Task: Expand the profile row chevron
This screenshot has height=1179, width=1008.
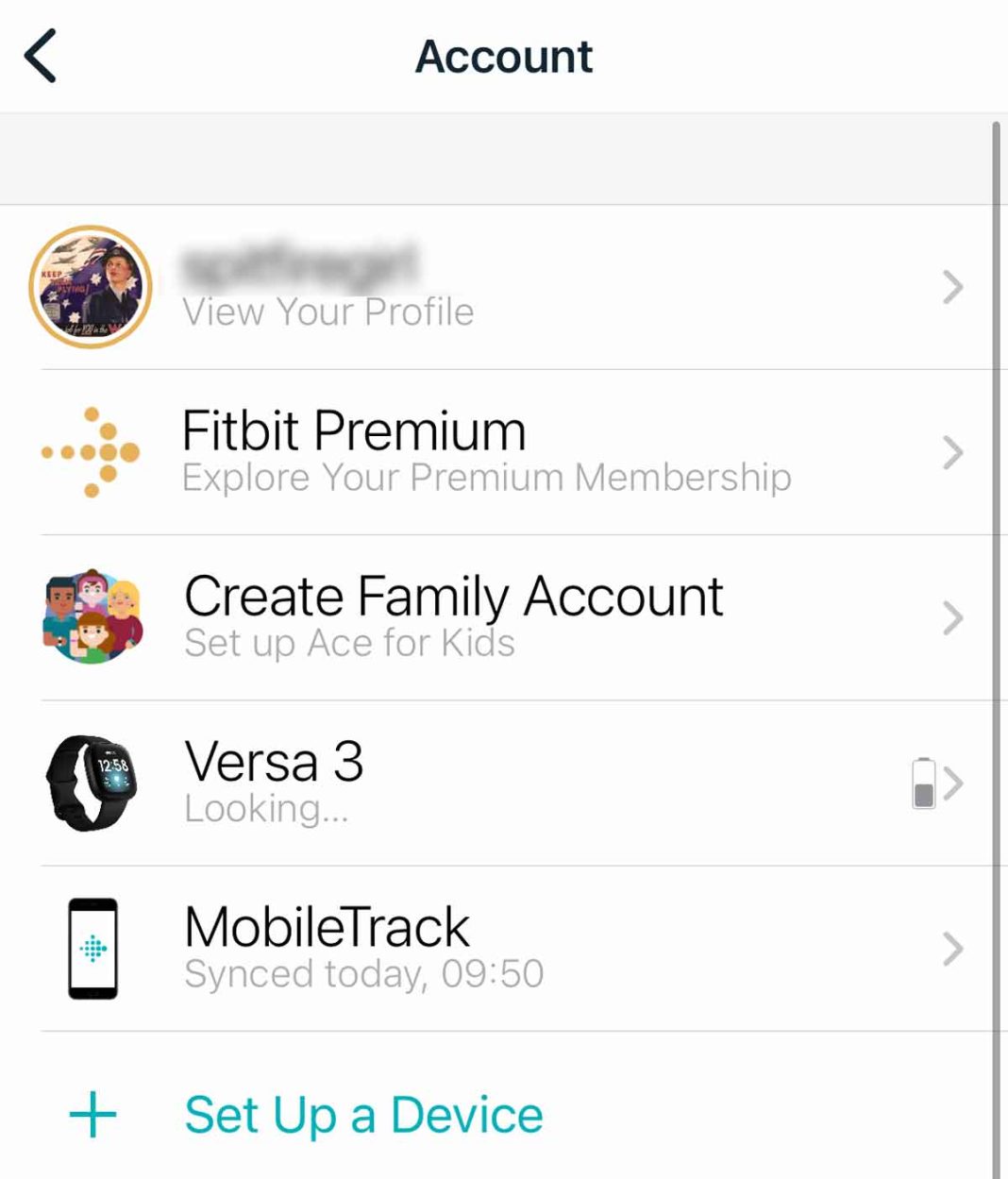Action: (x=952, y=287)
